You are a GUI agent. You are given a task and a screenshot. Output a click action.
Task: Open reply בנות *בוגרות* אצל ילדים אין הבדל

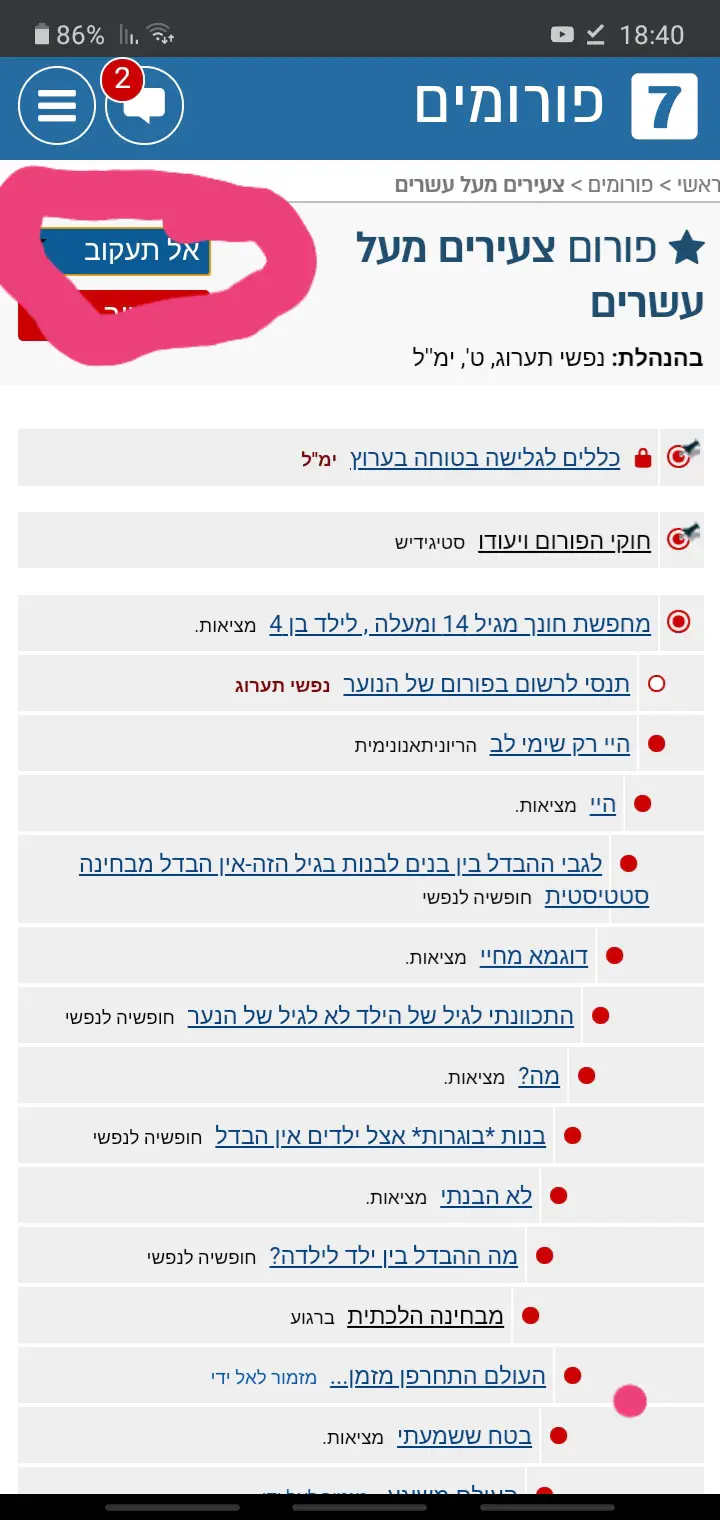380,1136
